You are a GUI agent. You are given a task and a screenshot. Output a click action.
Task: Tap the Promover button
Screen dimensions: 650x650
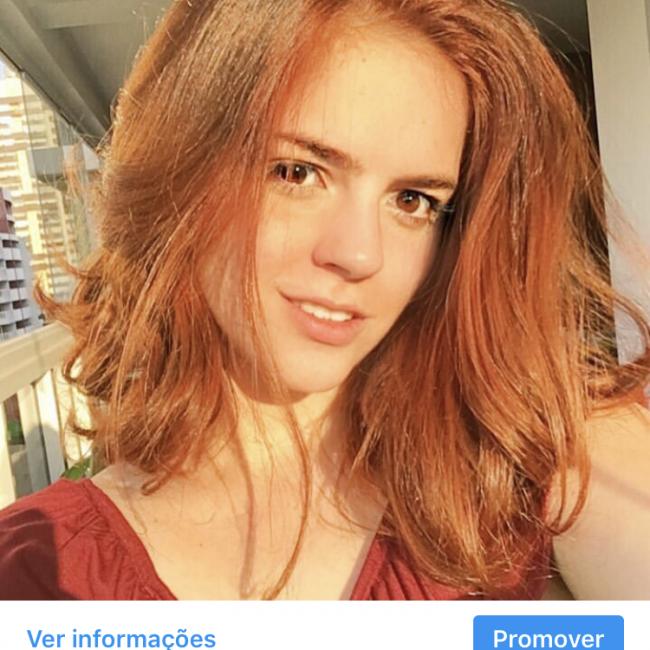pyautogui.click(x=548, y=636)
